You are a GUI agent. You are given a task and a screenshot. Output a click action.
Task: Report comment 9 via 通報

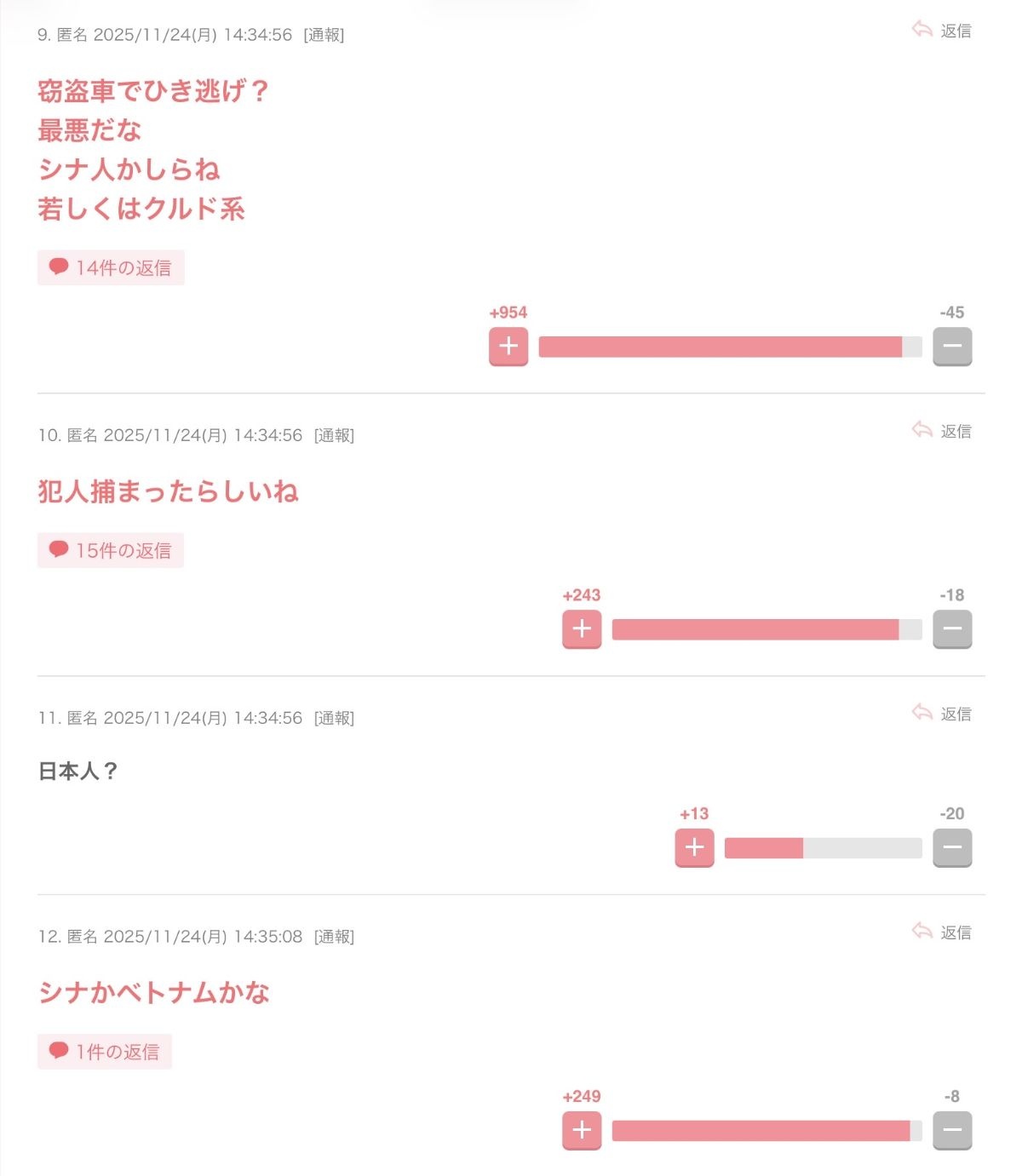pyautogui.click(x=324, y=35)
